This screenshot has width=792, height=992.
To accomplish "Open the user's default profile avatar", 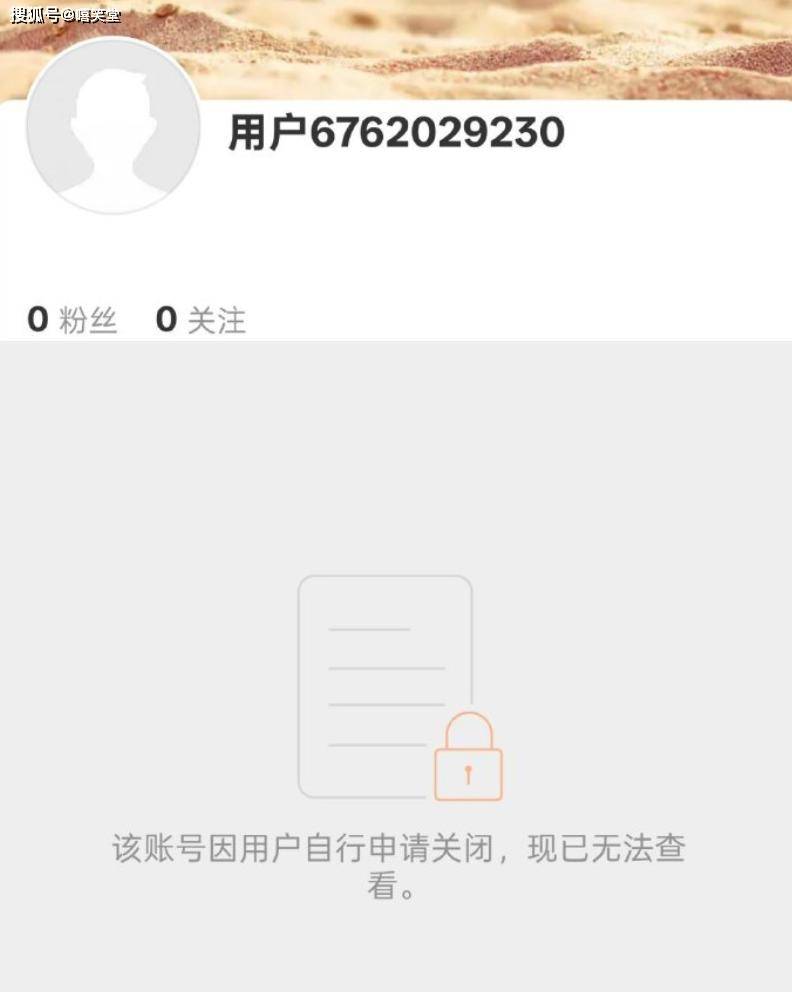I will point(113,126).
